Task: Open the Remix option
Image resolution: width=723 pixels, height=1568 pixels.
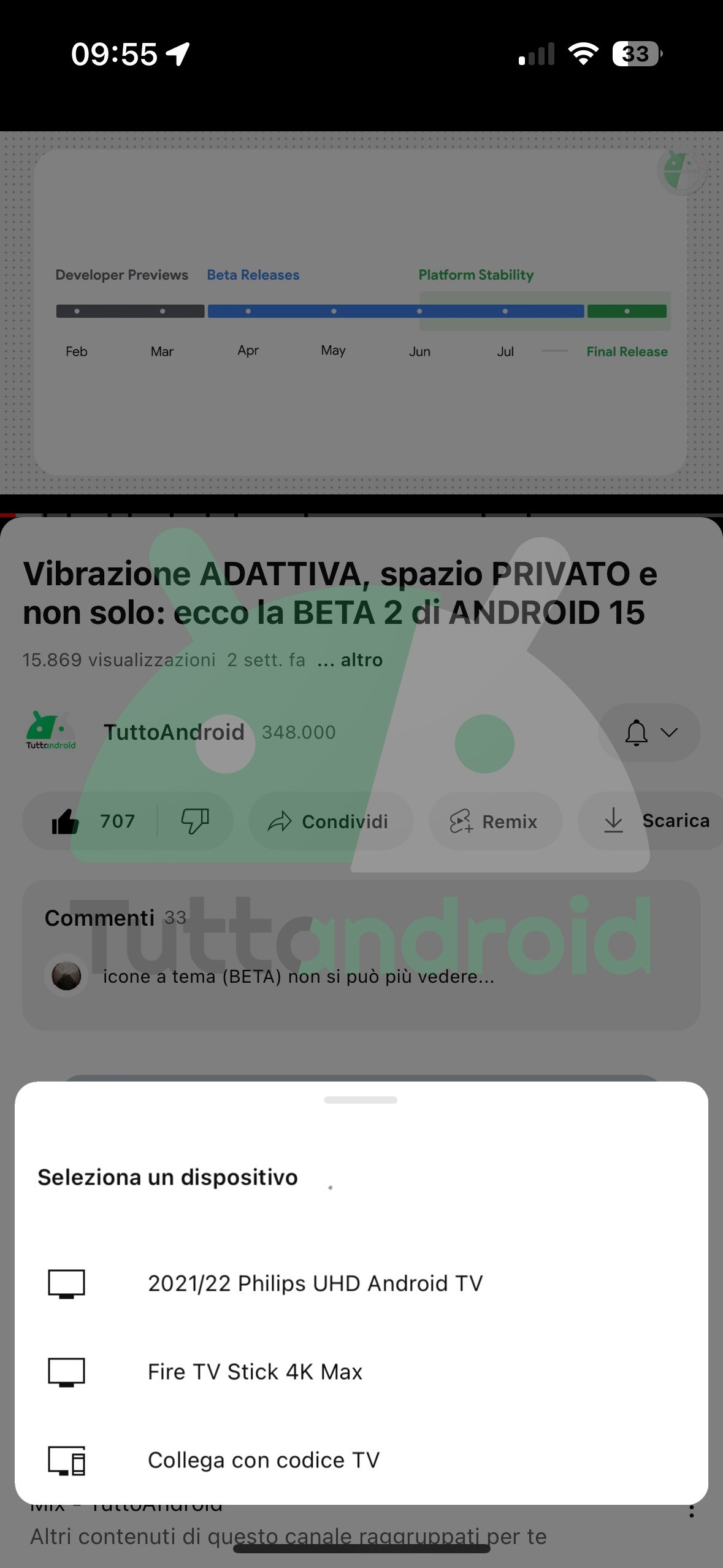Action: 495,821
